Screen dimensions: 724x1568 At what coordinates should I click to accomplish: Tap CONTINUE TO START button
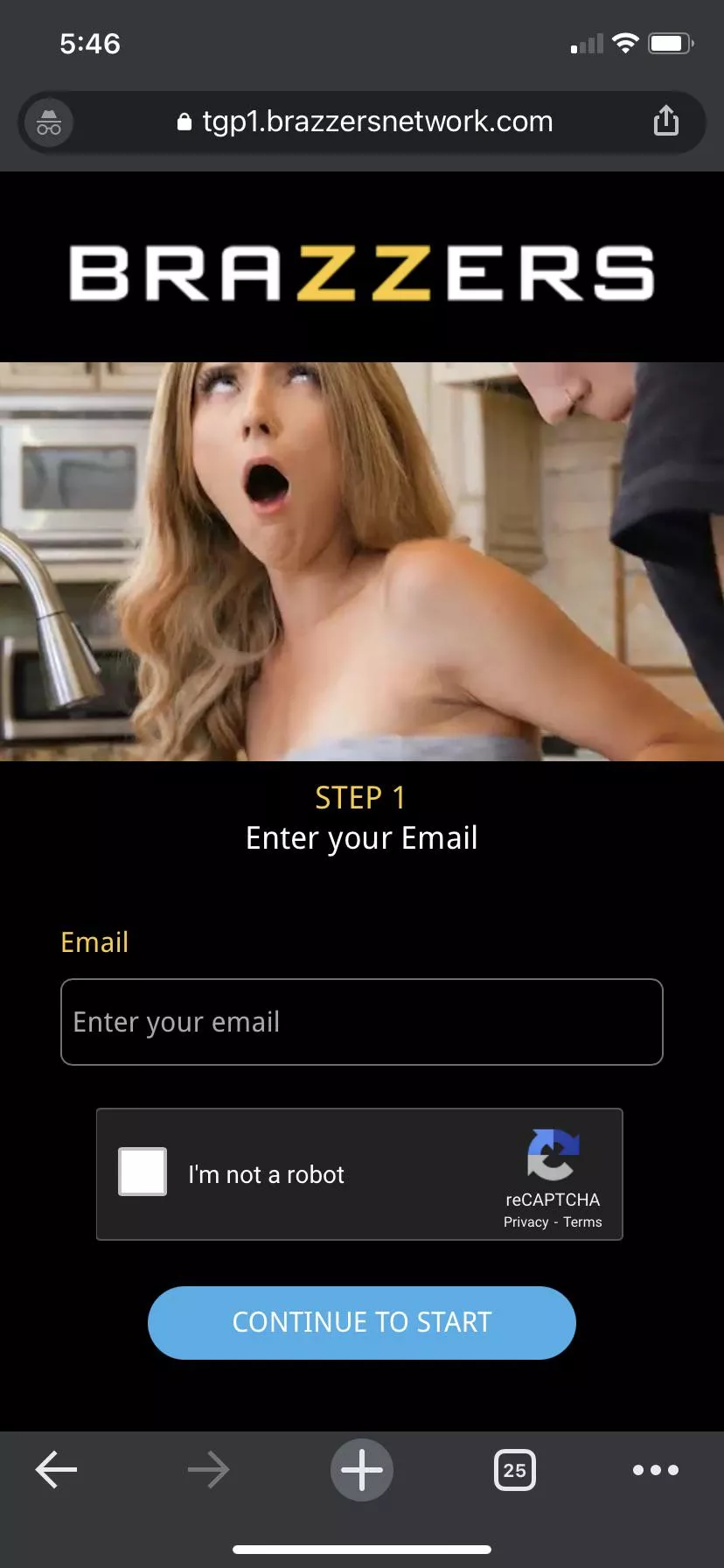click(362, 1322)
